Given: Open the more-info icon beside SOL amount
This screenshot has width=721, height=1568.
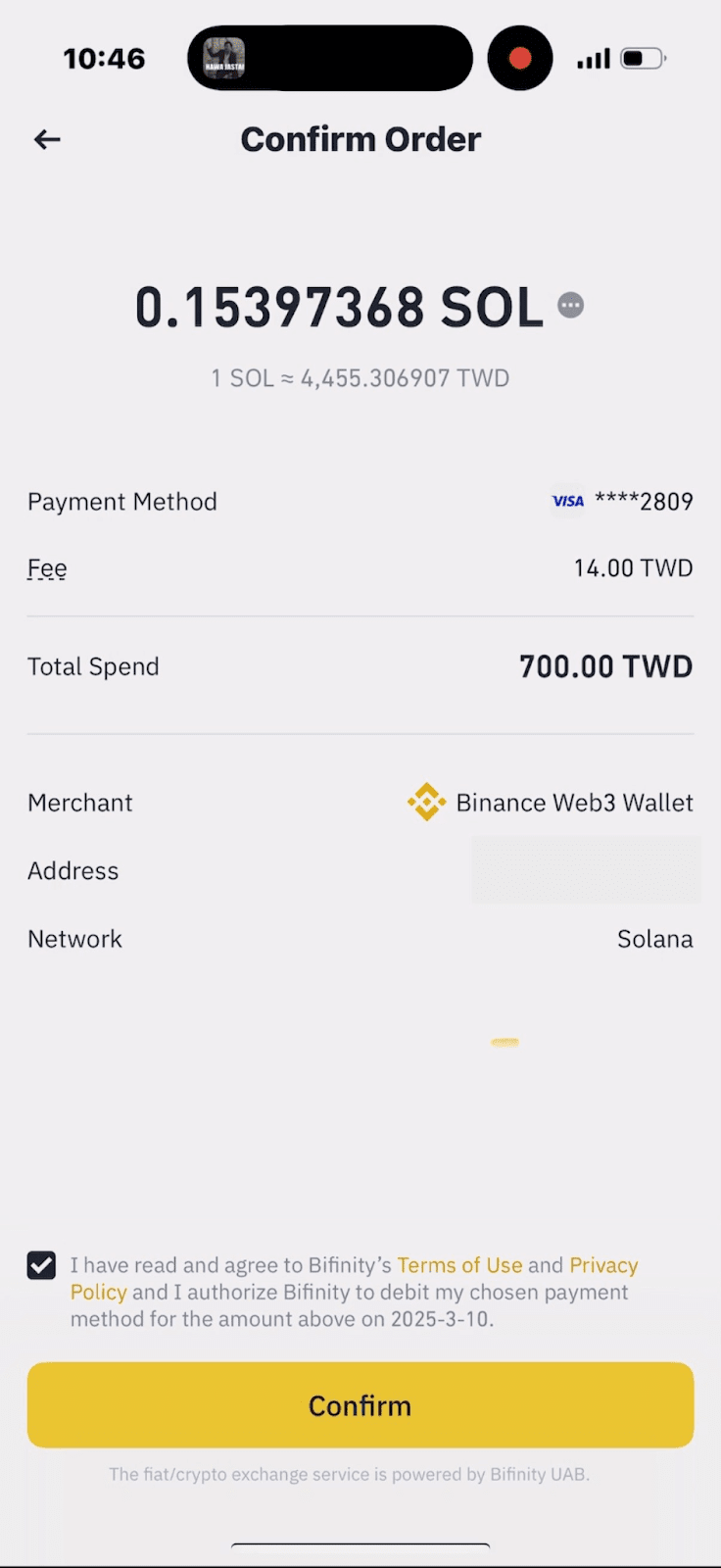Looking at the screenshot, I should coord(570,306).
